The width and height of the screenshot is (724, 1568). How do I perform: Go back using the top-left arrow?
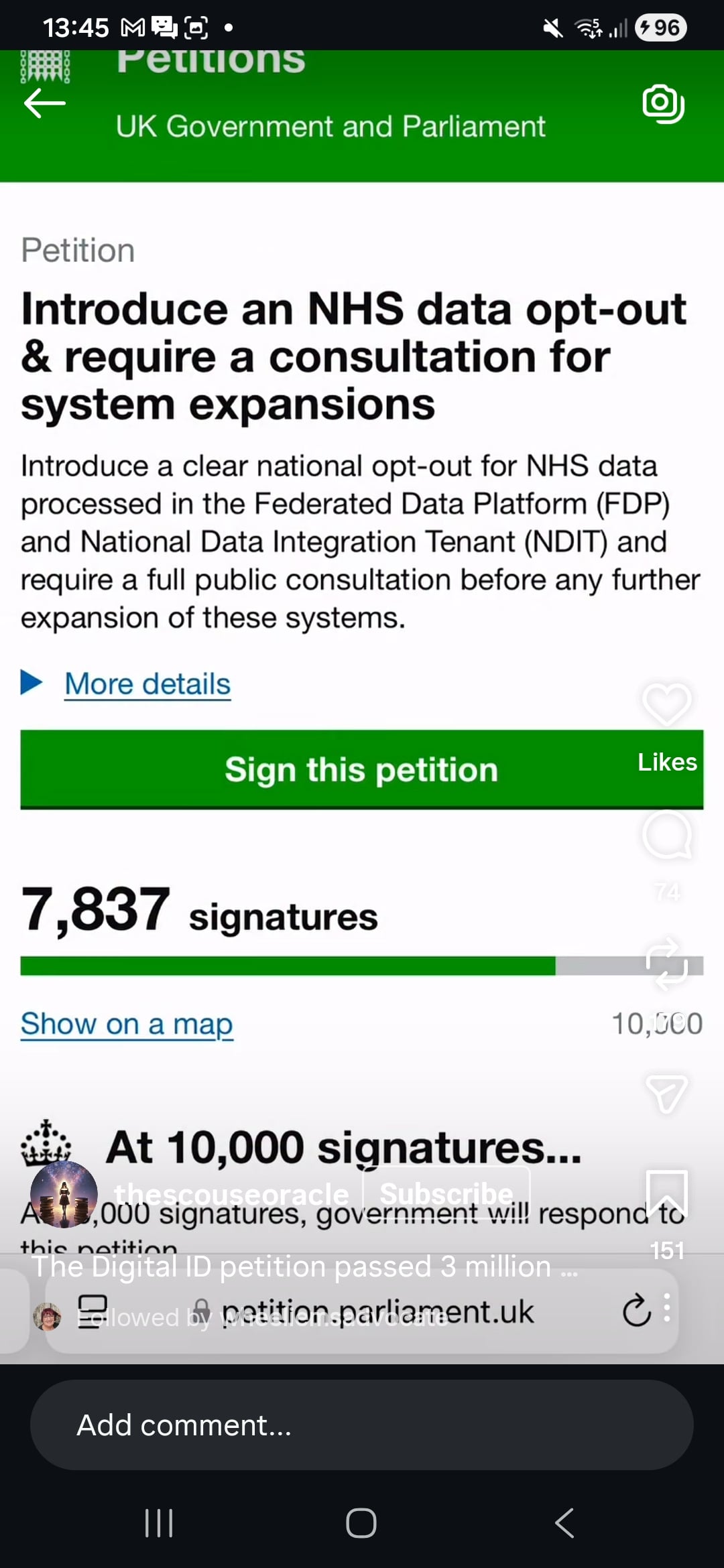point(45,104)
